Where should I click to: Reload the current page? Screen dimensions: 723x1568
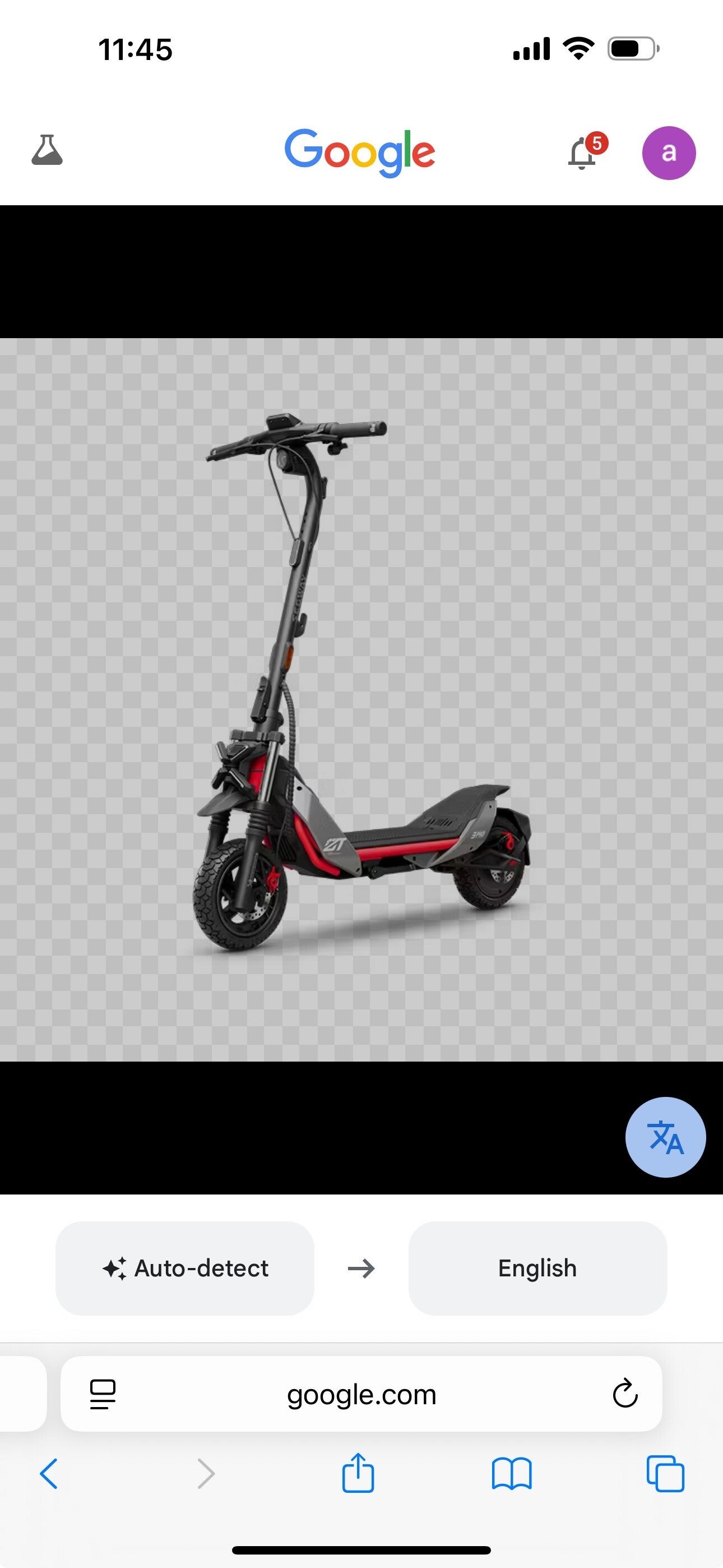(624, 1394)
